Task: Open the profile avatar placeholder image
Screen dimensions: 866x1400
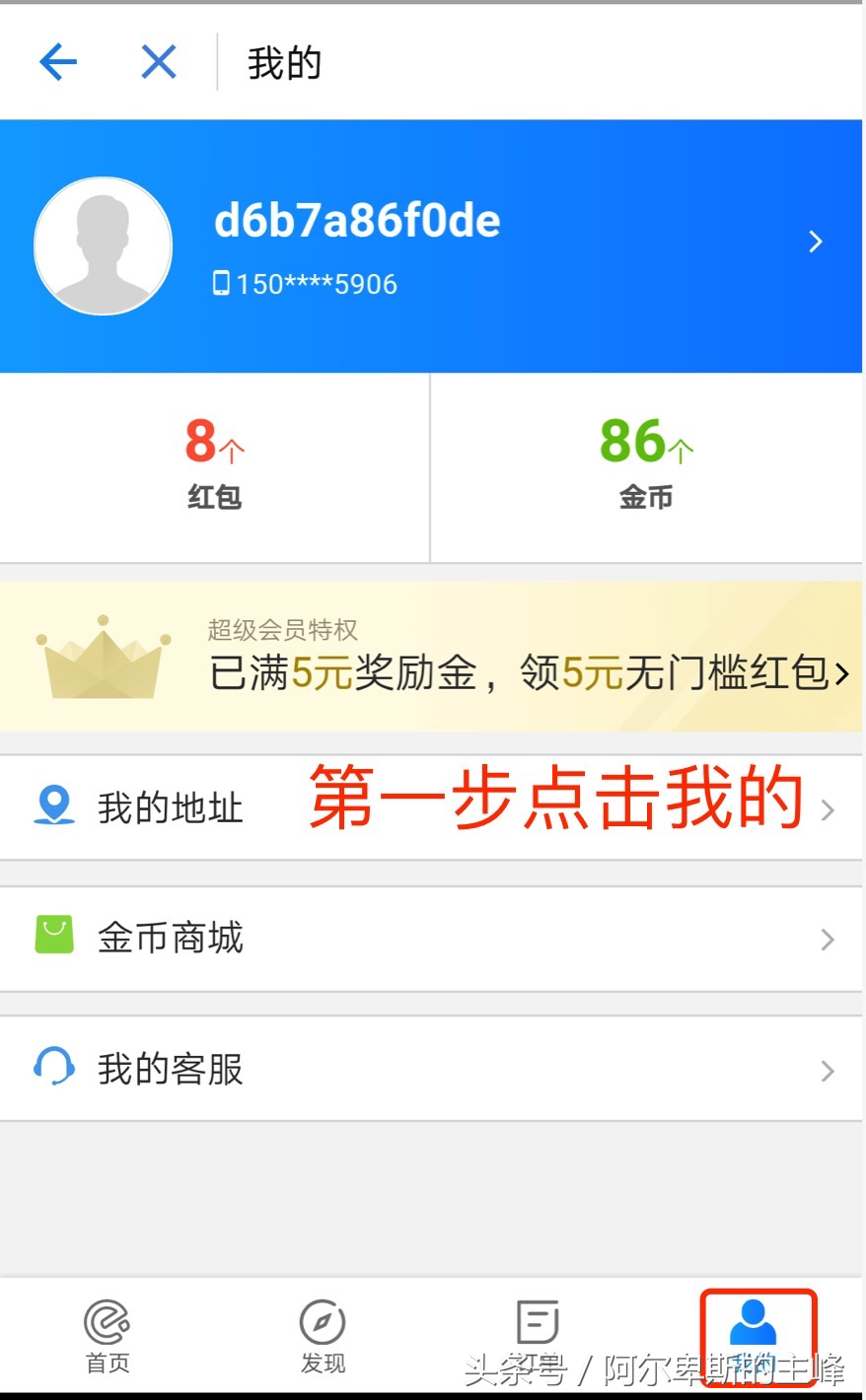Action: 103,245
